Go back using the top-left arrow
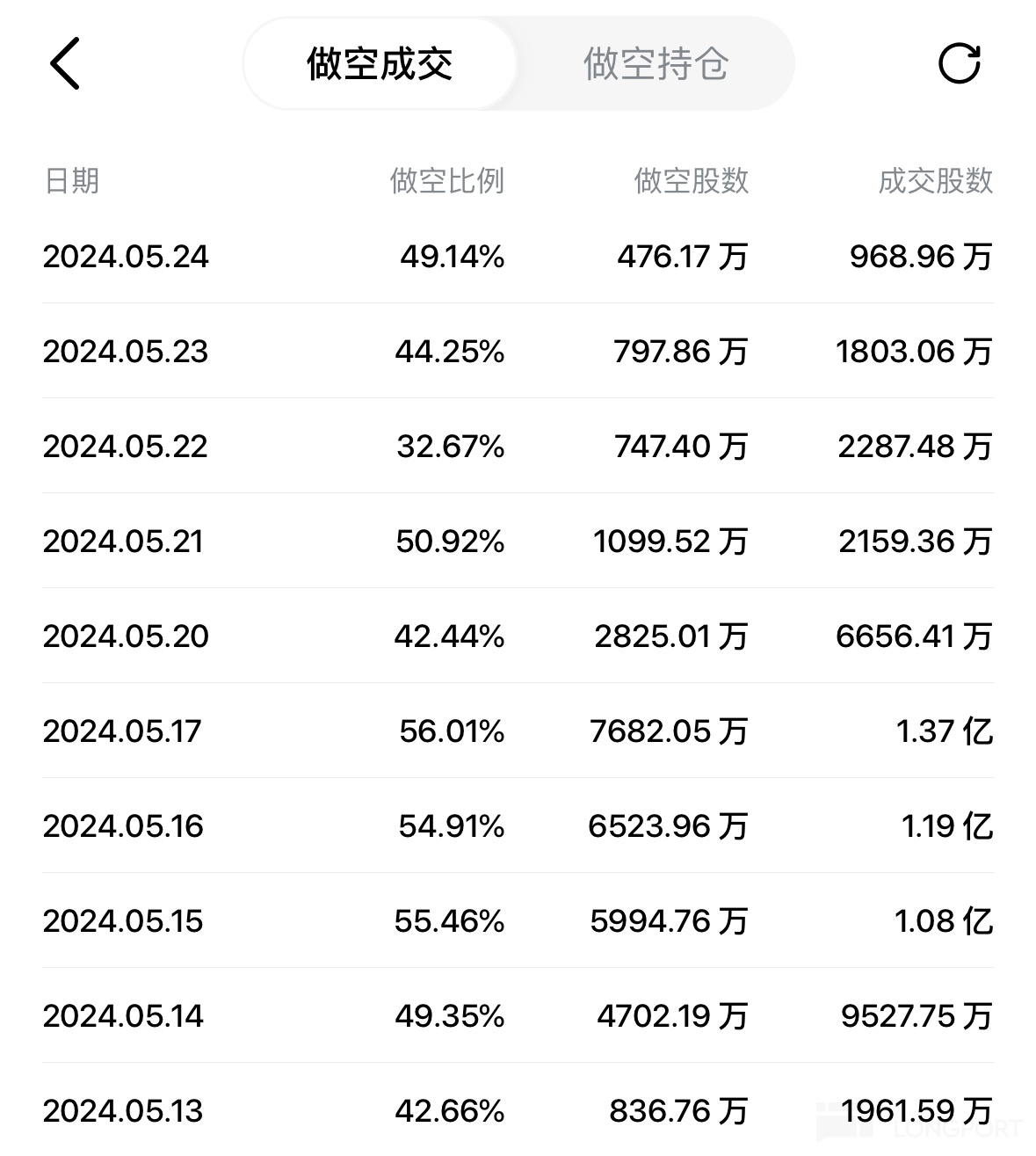The width and height of the screenshot is (1036, 1156). (x=65, y=63)
